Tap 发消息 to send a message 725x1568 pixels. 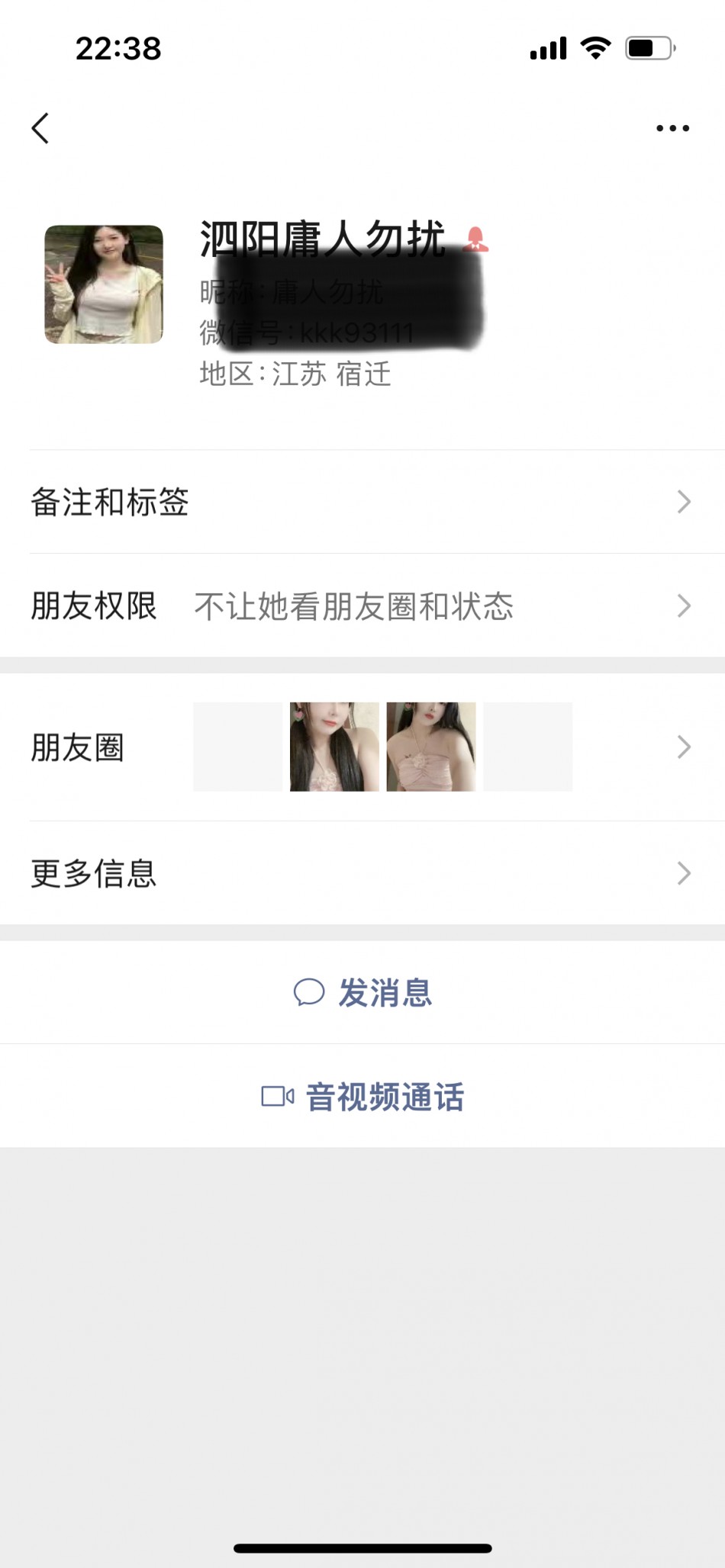pyautogui.click(x=362, y=992)
